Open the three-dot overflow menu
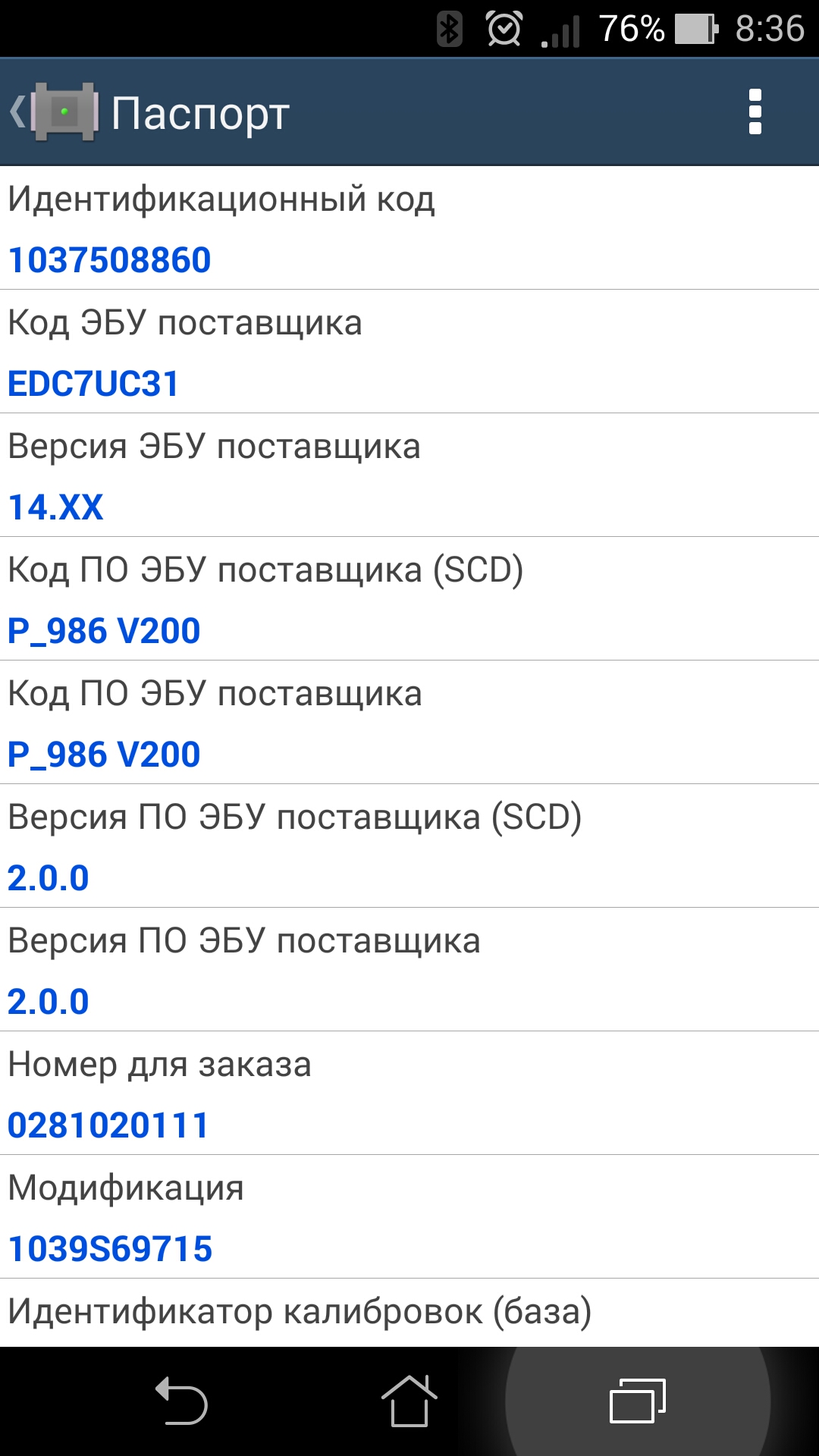Screen dimensions: 819x1456 click(755, 112)
